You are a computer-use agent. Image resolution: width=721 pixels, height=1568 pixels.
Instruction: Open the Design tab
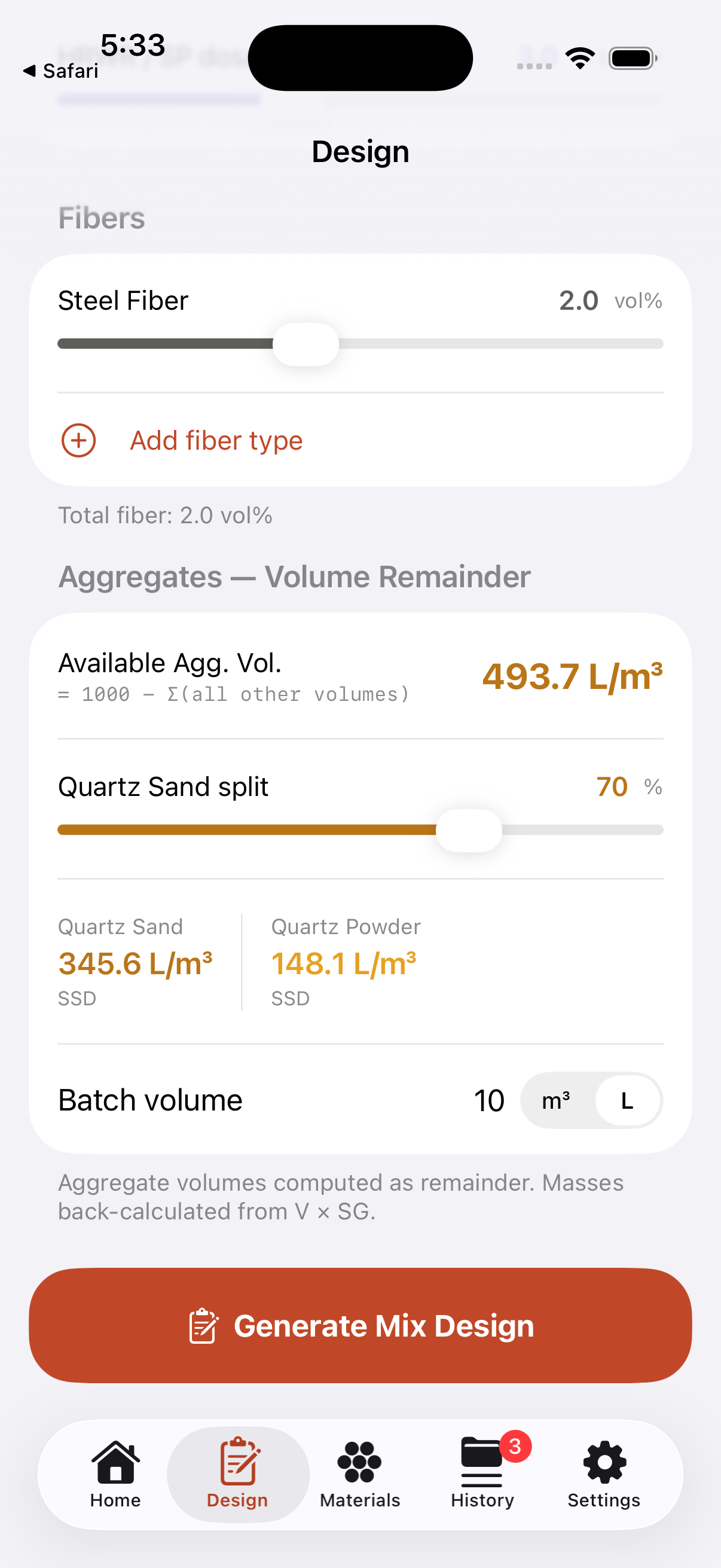point(238,1474)
